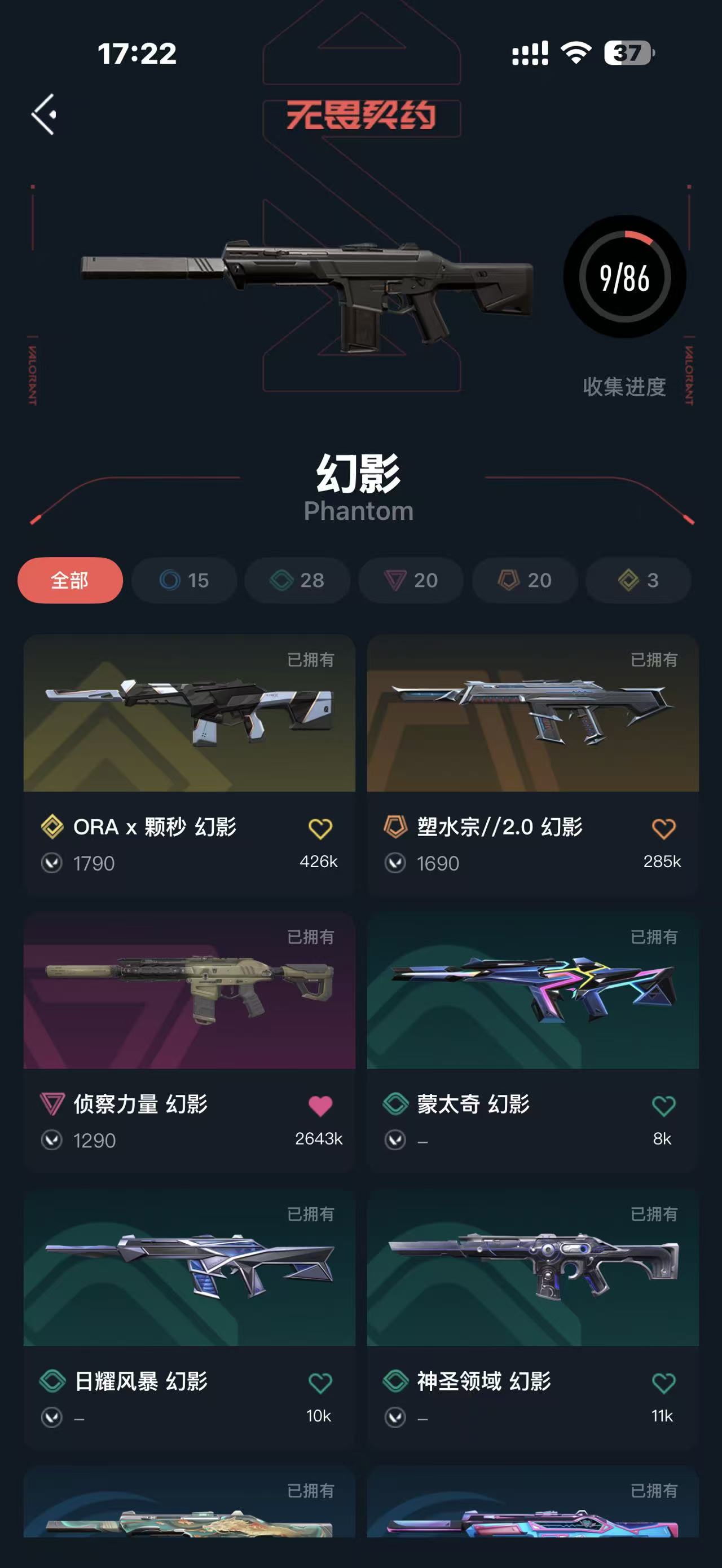Viewport: 722px width, 1568px height.
Task: Open the 蒙太奇 幻影 skin card
Action: 532,1041
